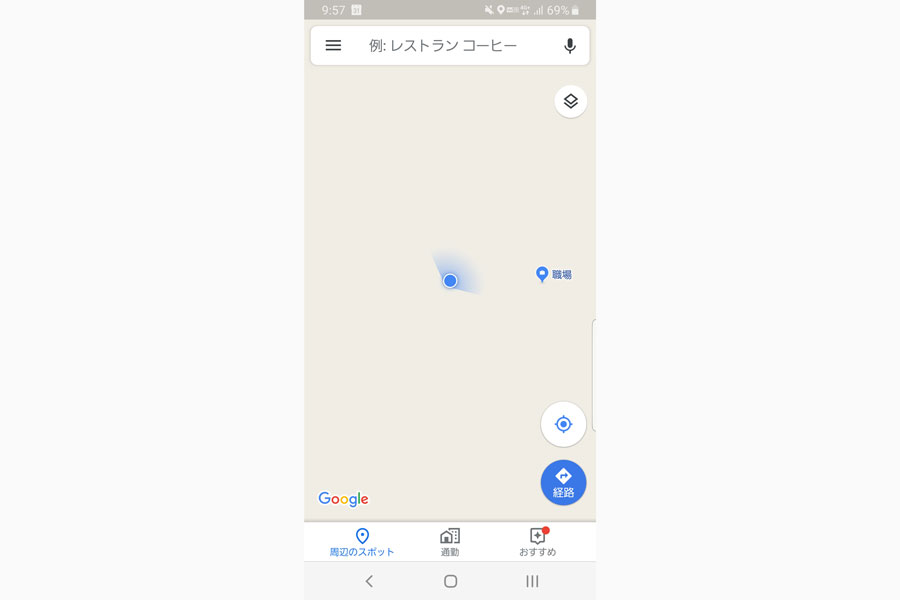Open the map layers selector
The image size is (900, 600).
pyautogui.click(x=570, y=101)
